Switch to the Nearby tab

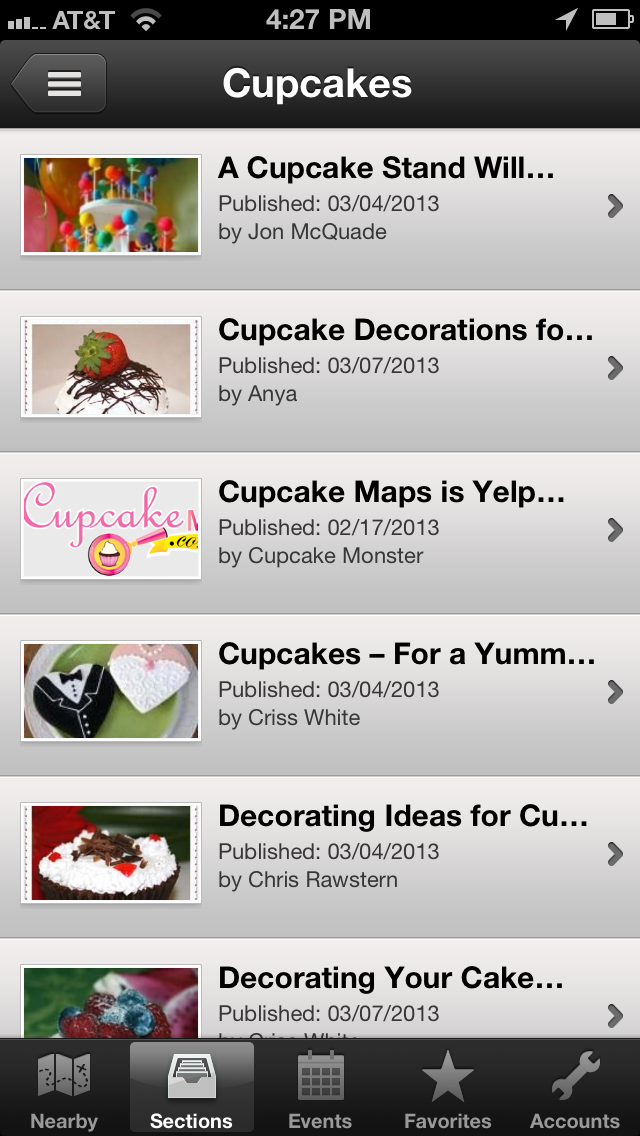64,1090
